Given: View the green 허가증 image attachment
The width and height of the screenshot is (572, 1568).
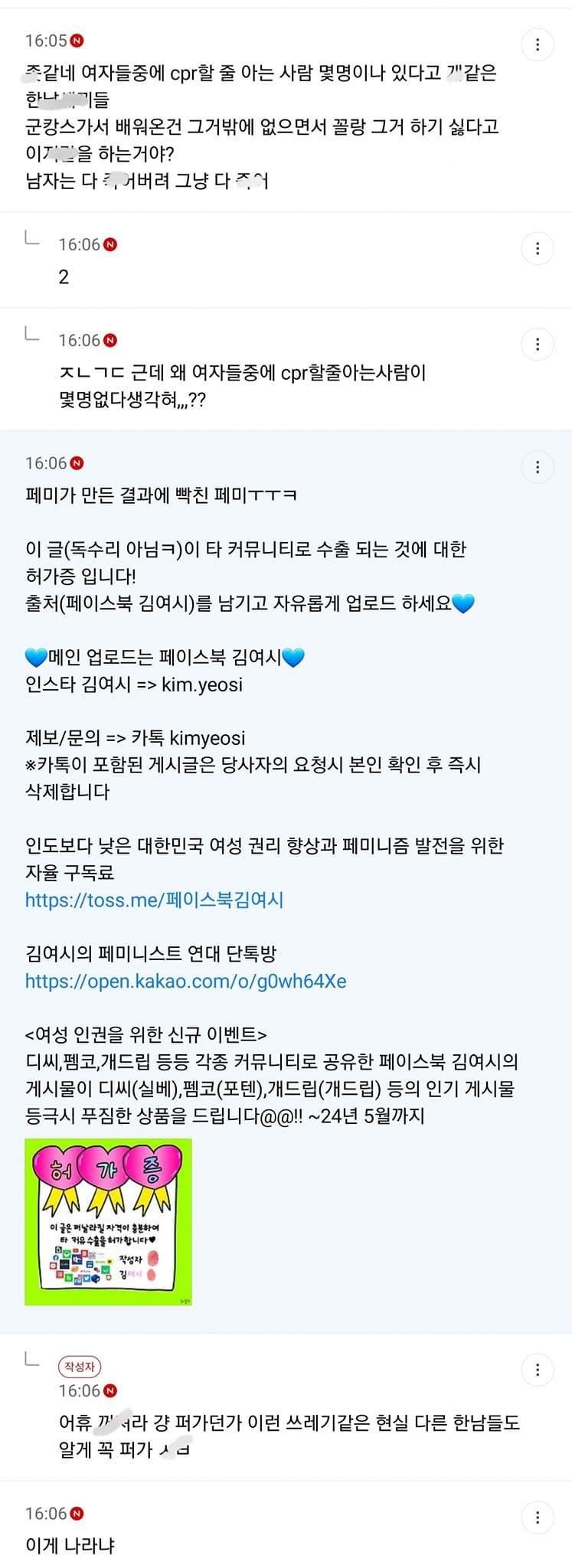Looking at the screenshot, I should coord(108,1222).
